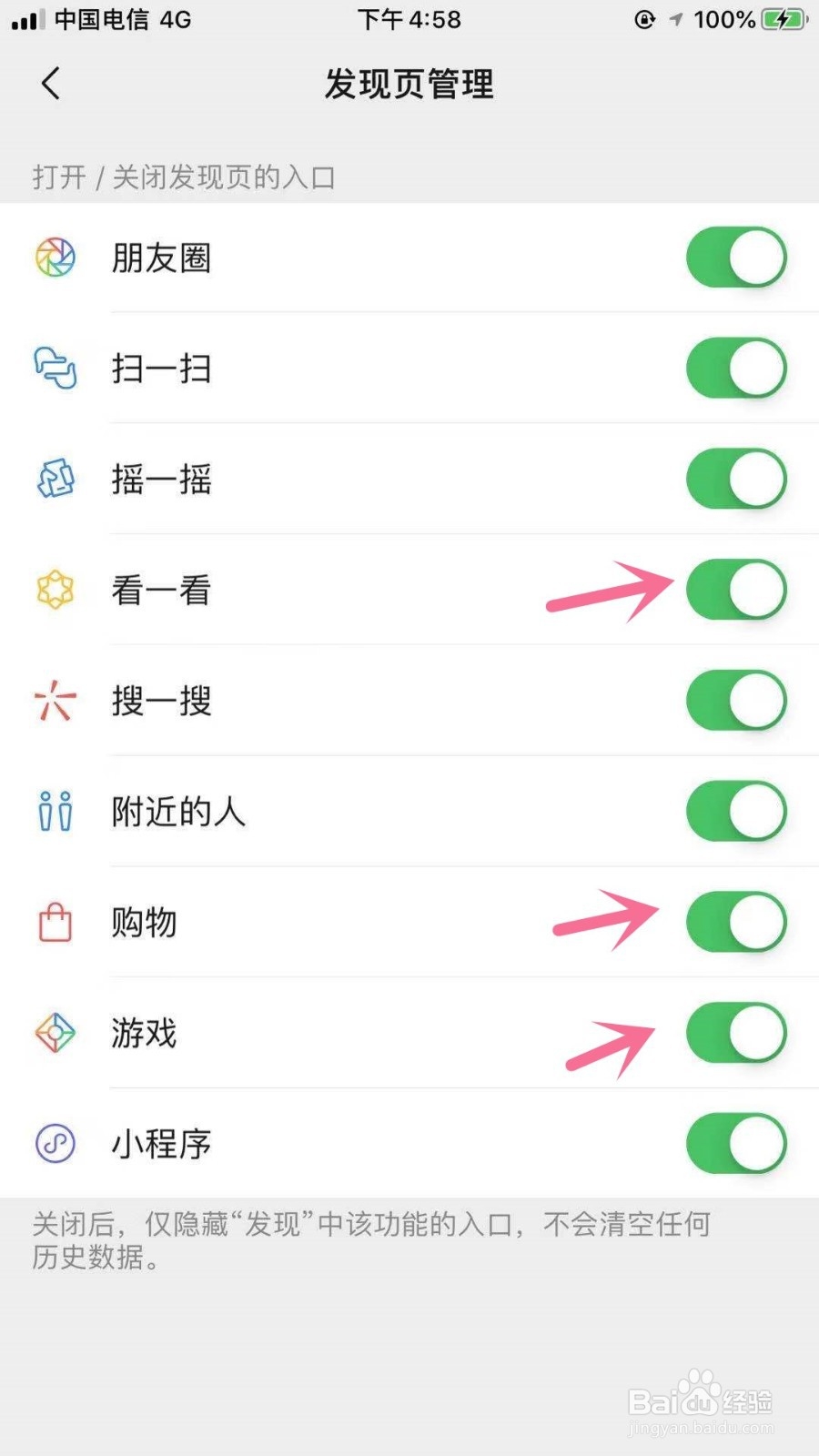Click the 搜一搜 (Search) icon
The image size is (819, 1456).
[x=55, y=701]
